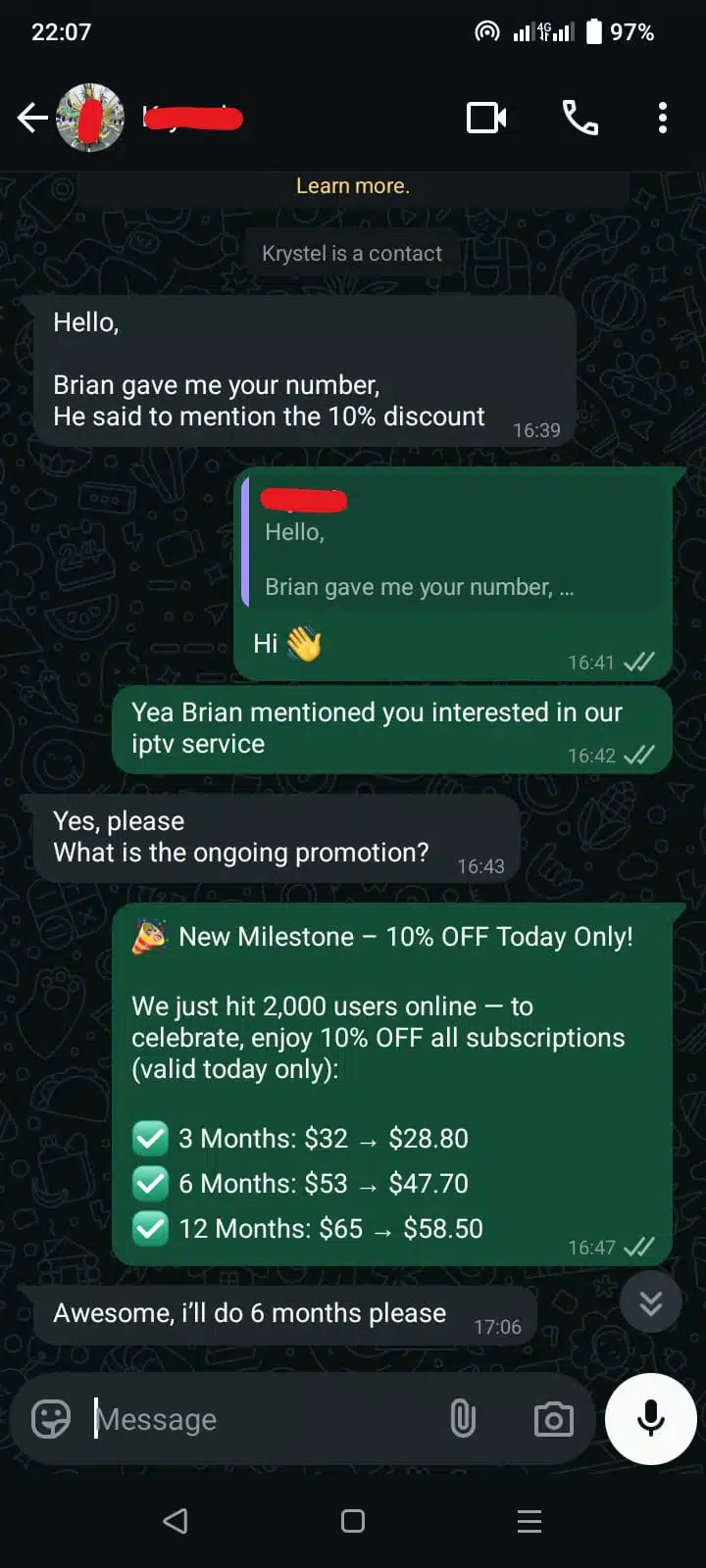The height and width of the screenshot is (1568, 706).
Task: Open the emoji and sticker picker
Action: [x=51, y=1419]
